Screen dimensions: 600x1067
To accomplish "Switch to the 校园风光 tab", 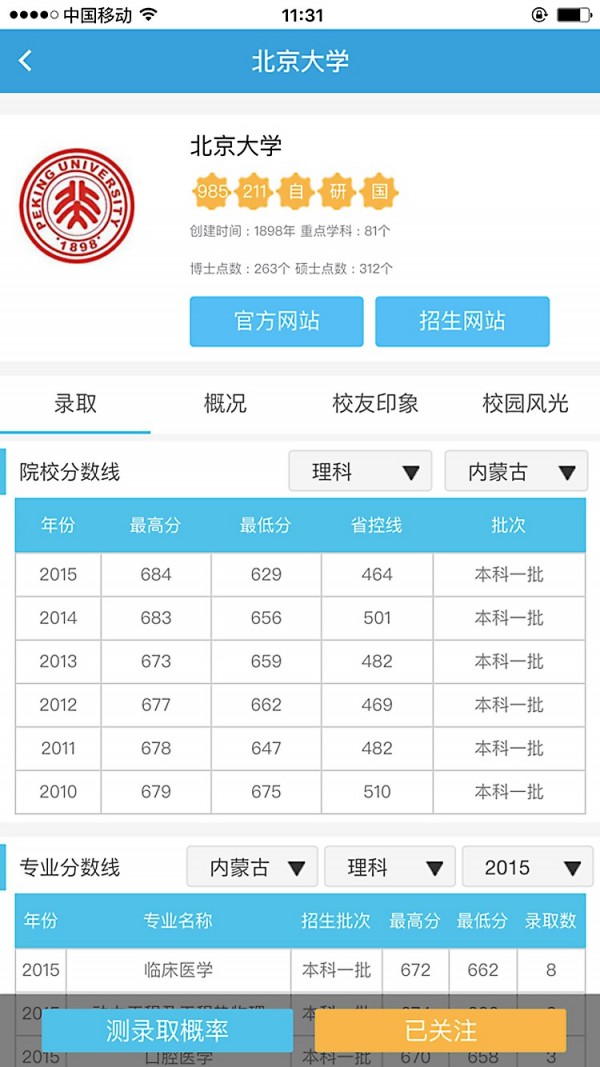I will pyautogui.click(x=525, y=404).
